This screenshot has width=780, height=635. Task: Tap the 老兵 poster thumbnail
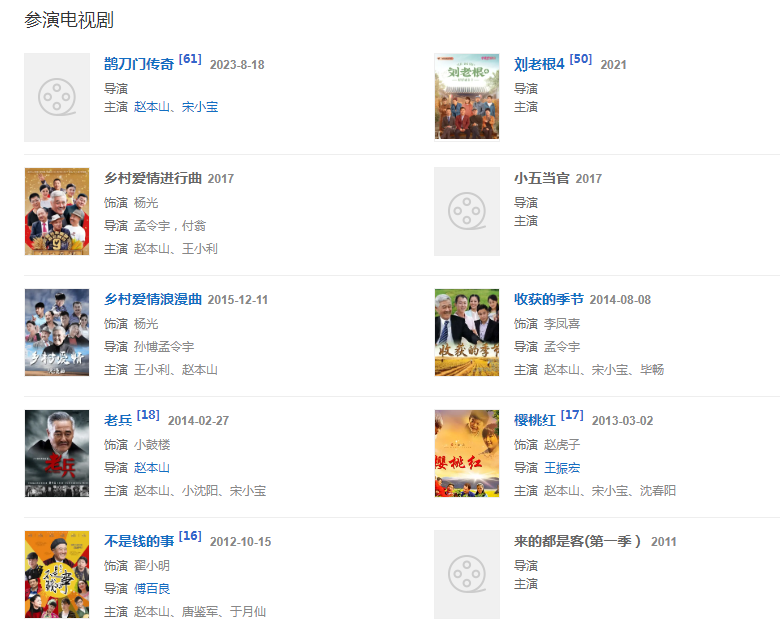click(x=57, y=453)
